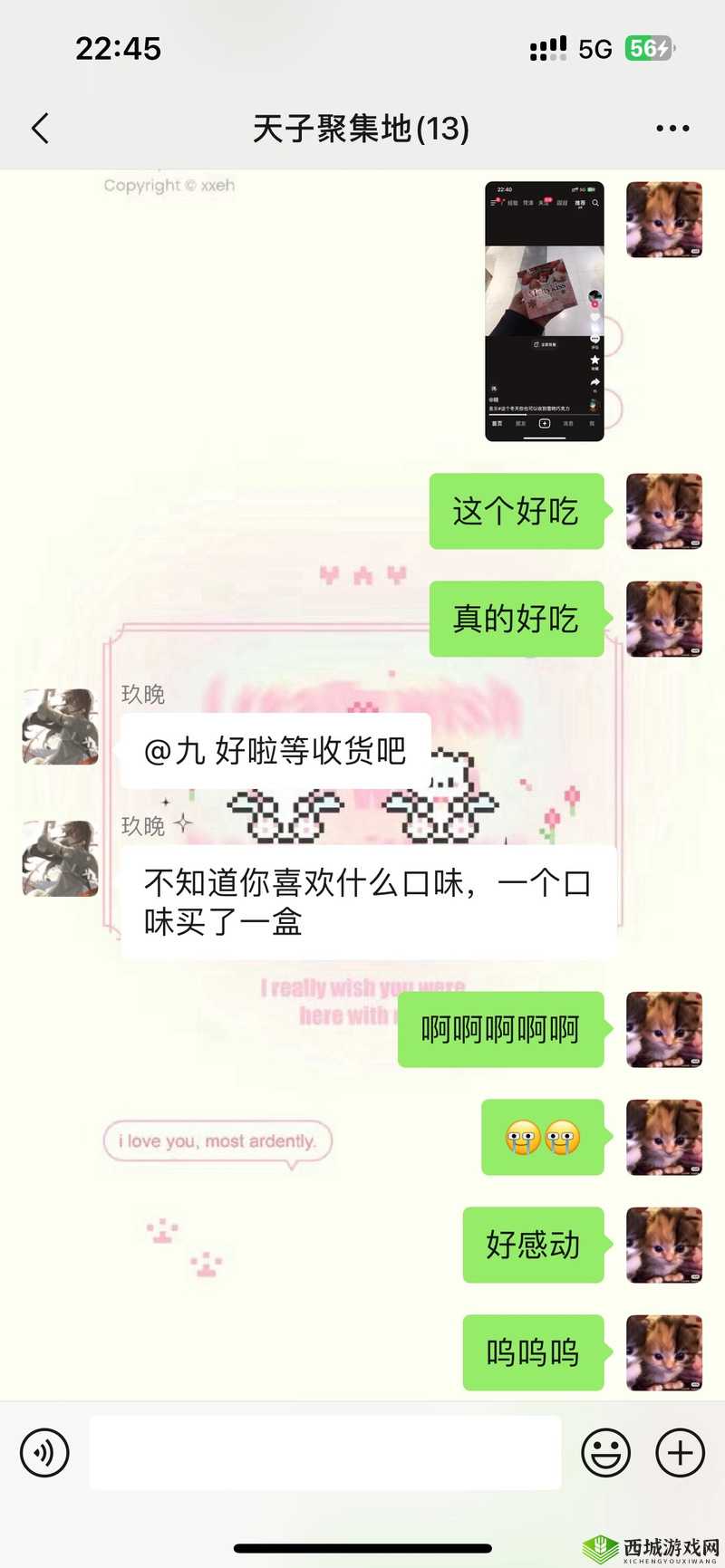Tap the crying emoji message bubble

pyautogui.click(x=542, y=1137)
